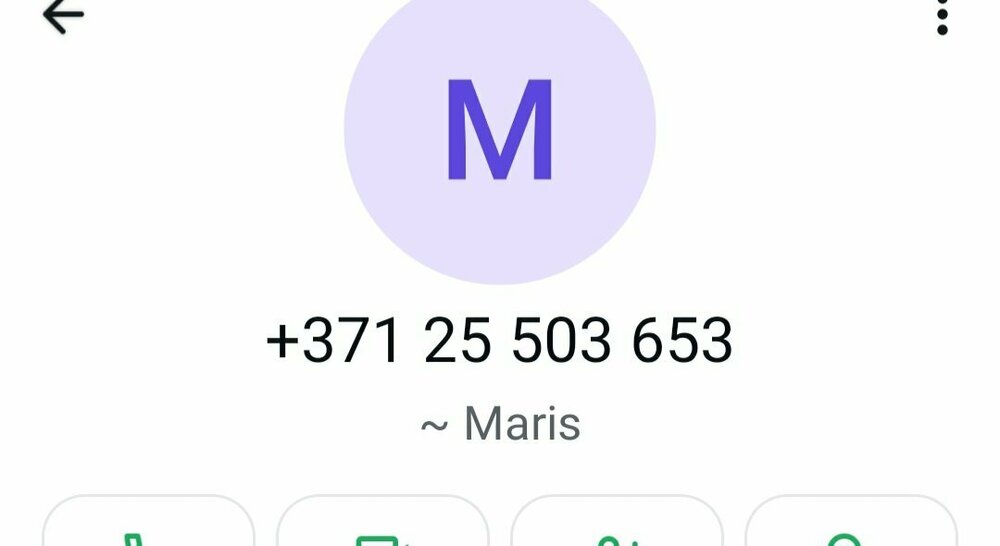Add Maris to contacts

pyautogui.click(x=616, y=524)
